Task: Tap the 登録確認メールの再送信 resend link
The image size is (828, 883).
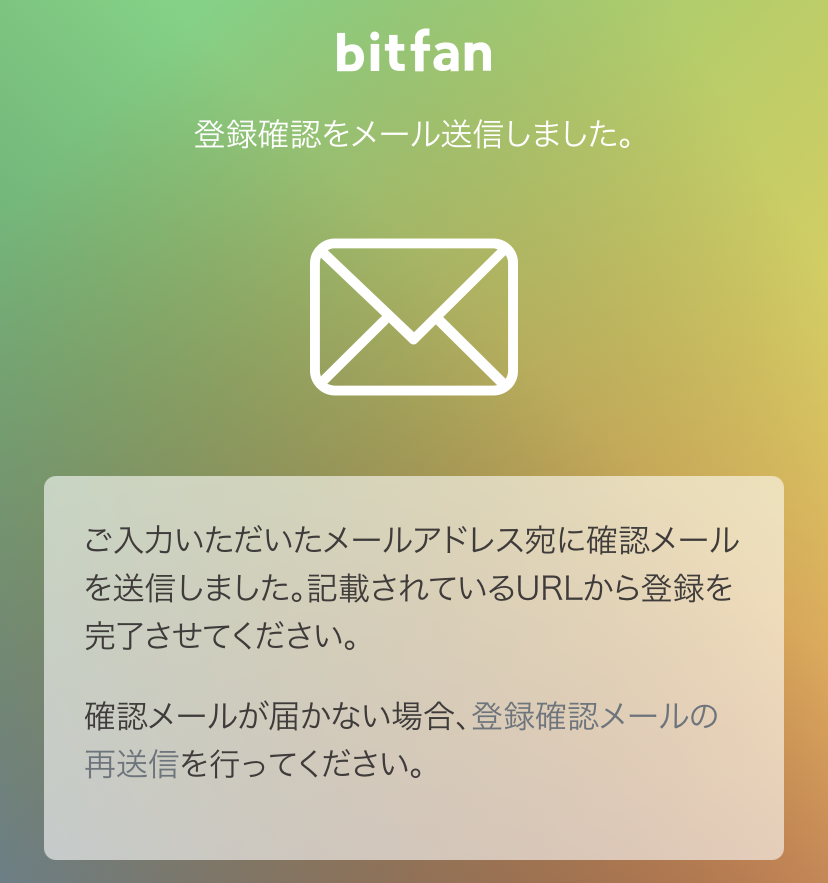Action: tap(594, 717)
